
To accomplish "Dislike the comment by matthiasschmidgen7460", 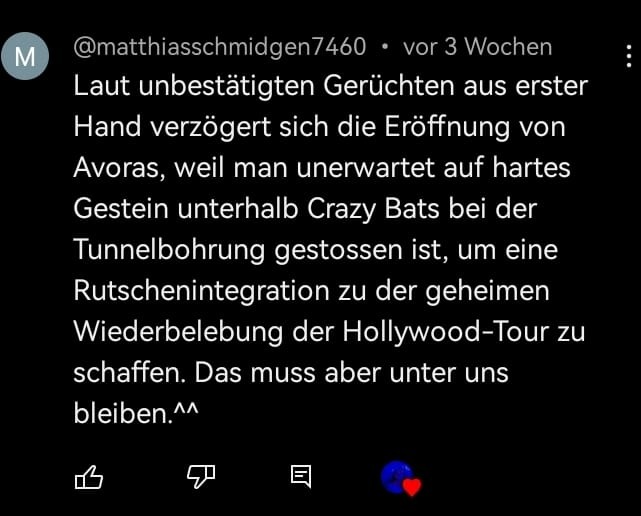I will click(201, 477).
